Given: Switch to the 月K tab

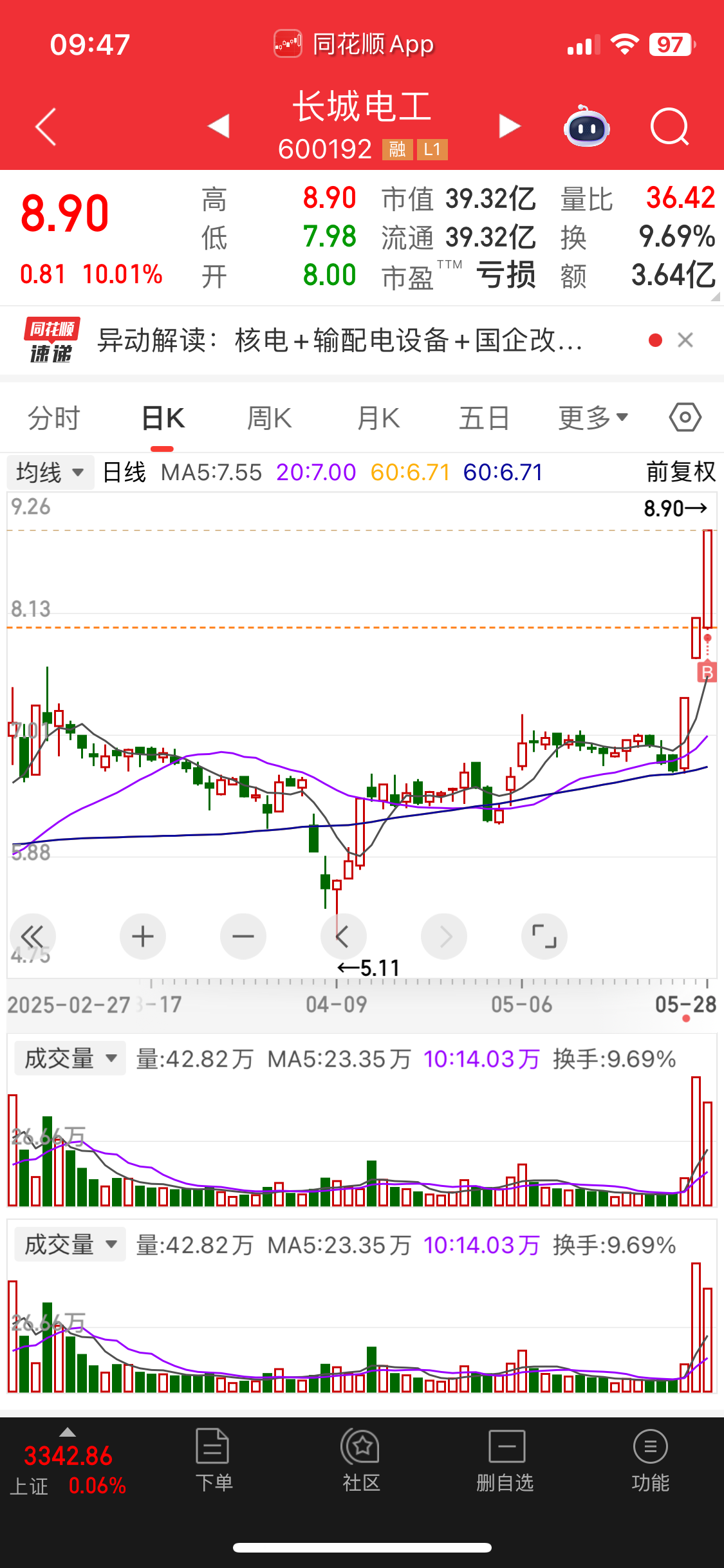Looking at the screenshot, I should (x=378, y=418).
